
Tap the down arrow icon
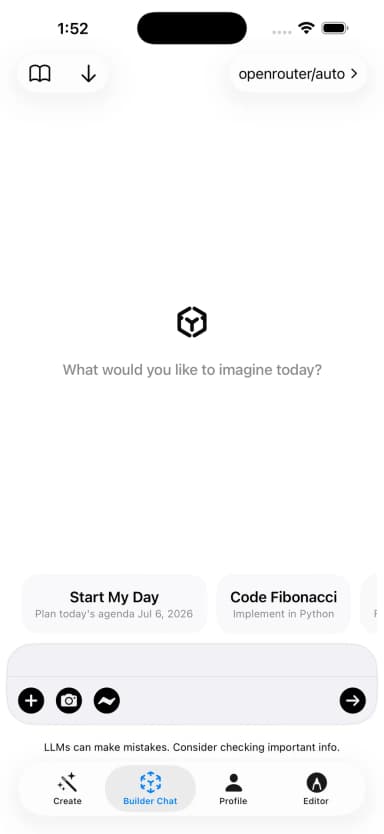pos(88,74)
